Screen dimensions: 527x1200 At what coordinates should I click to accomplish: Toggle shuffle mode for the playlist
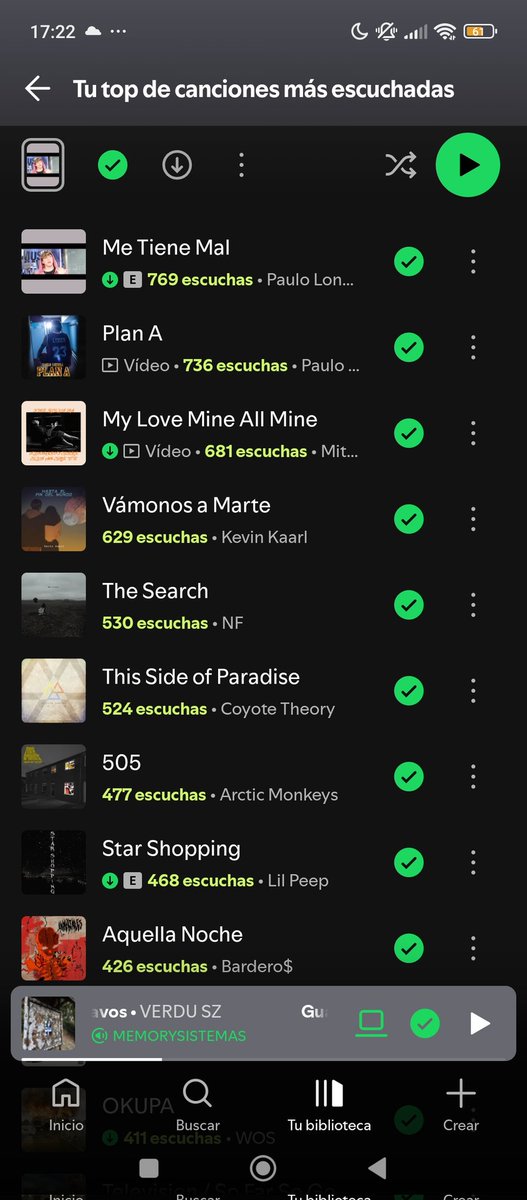400,165
